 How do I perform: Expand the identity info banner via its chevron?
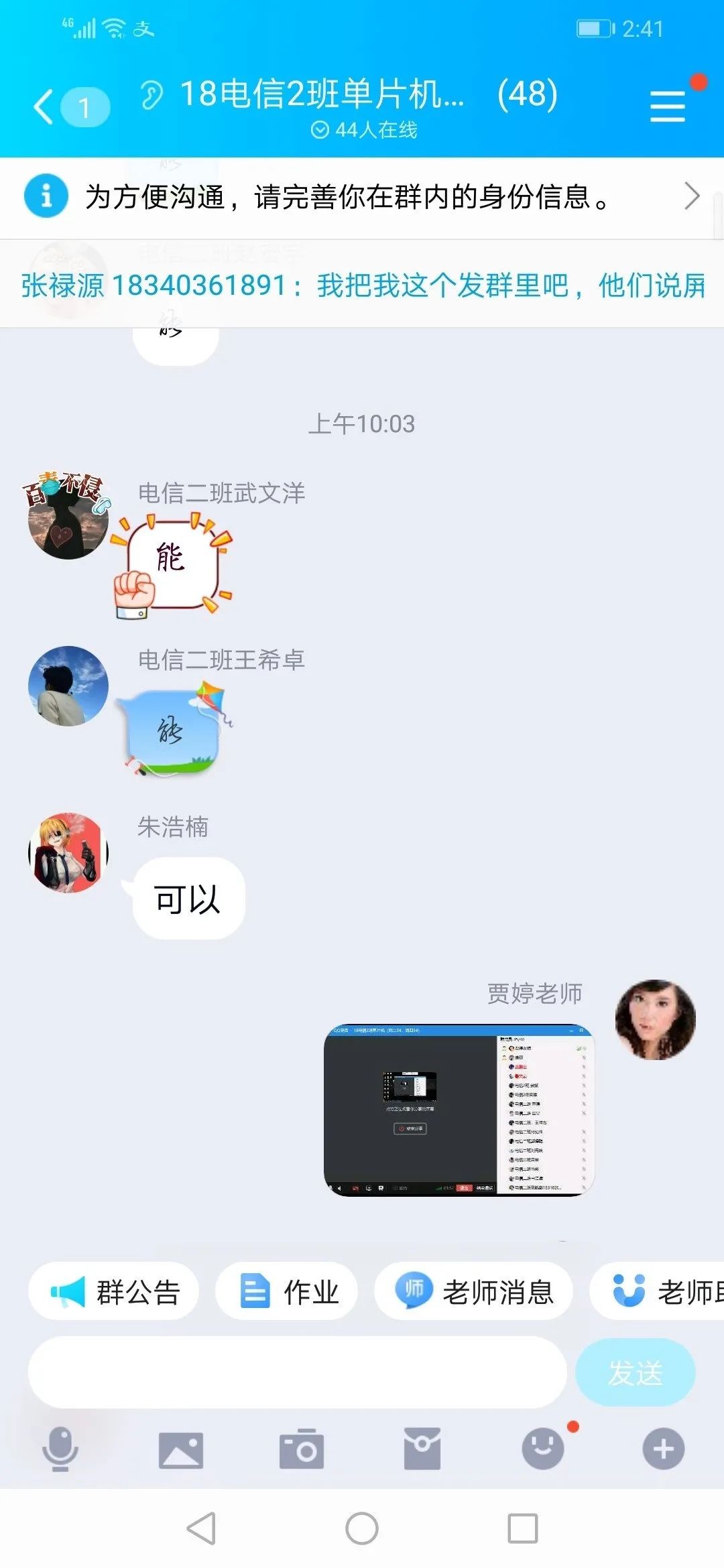tap(692, 197)
